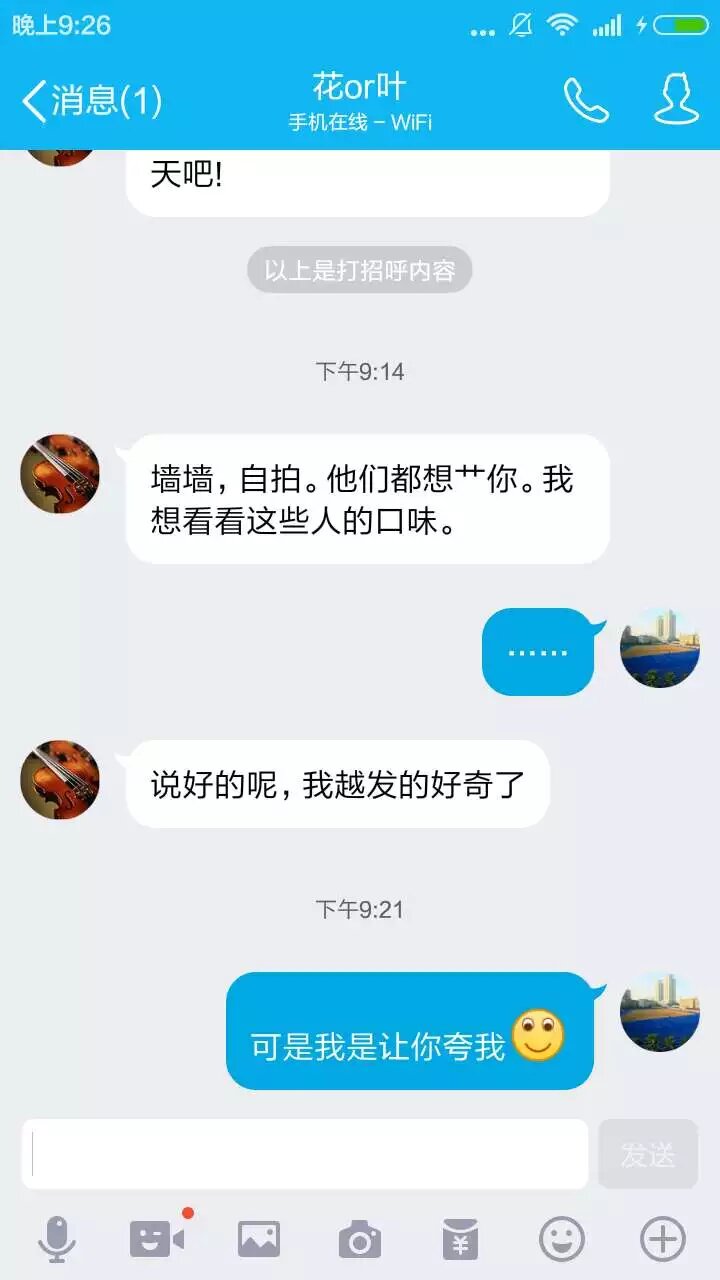Open the camera to take a photo

pyautogui.click(x=360, y=1240)
